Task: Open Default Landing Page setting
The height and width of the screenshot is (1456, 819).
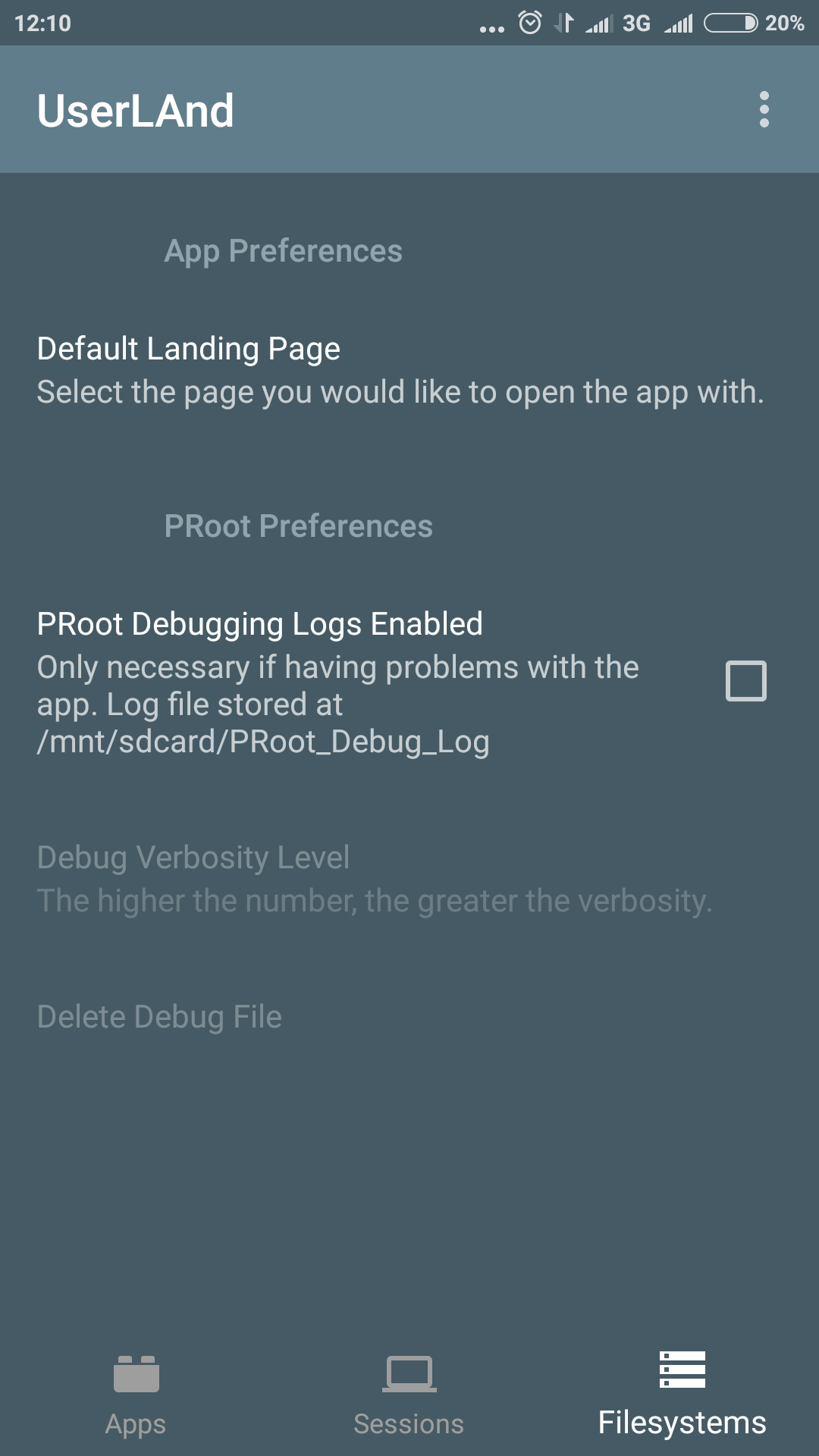Action: pyautogui.click(x=400, y=371)
